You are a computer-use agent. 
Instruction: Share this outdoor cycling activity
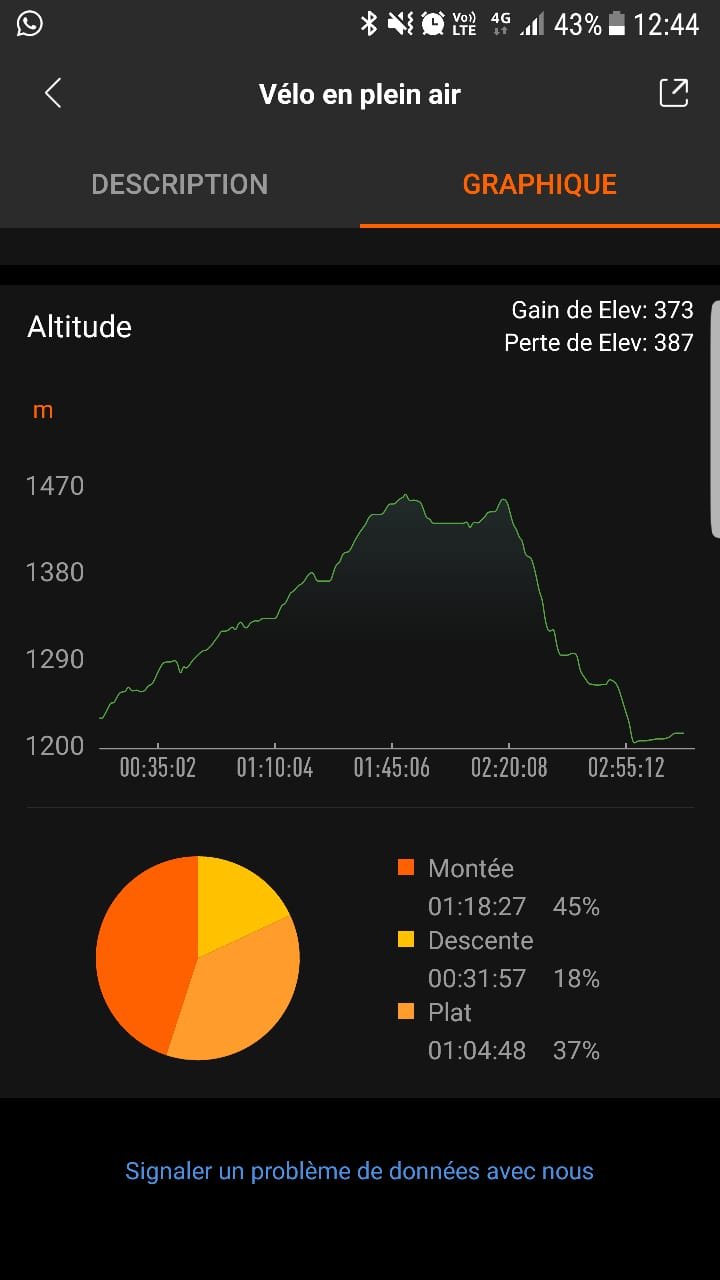tap(673, 93)
